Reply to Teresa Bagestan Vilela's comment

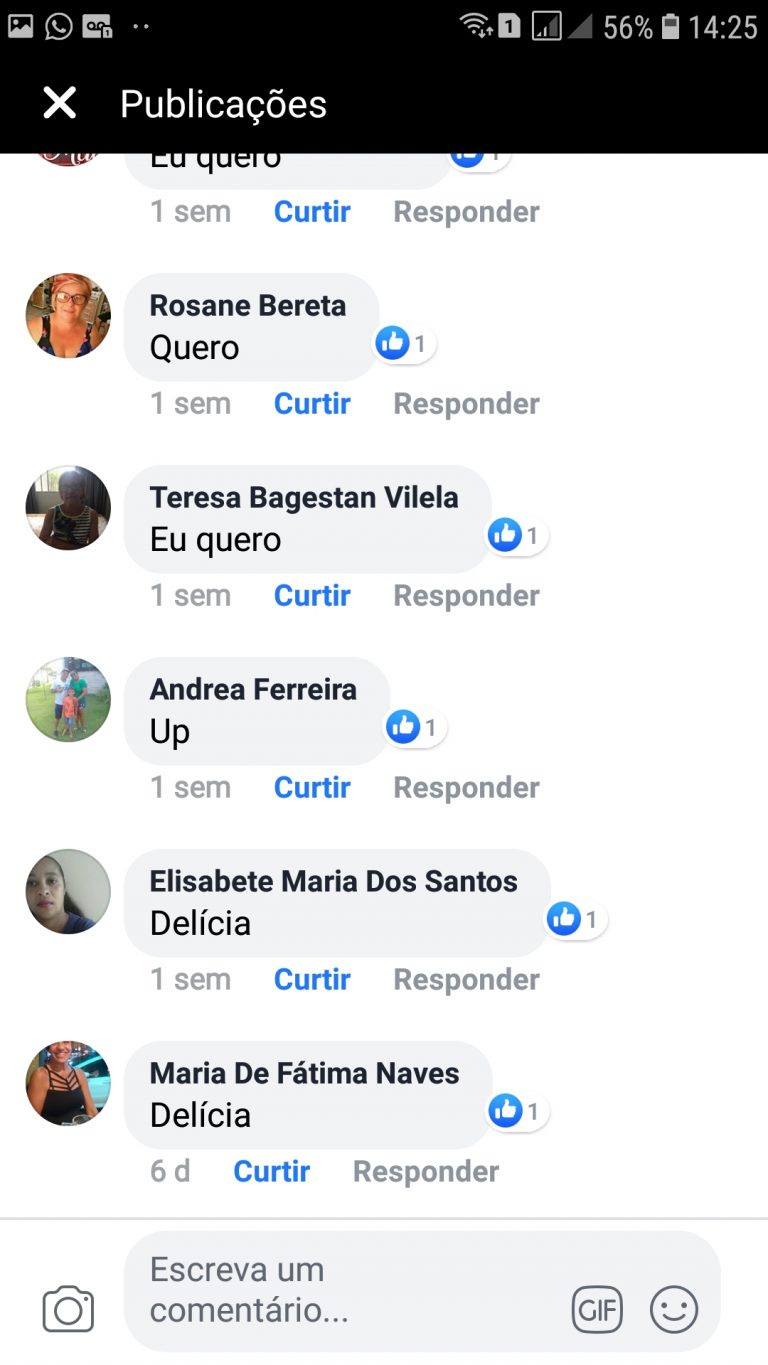466,596
